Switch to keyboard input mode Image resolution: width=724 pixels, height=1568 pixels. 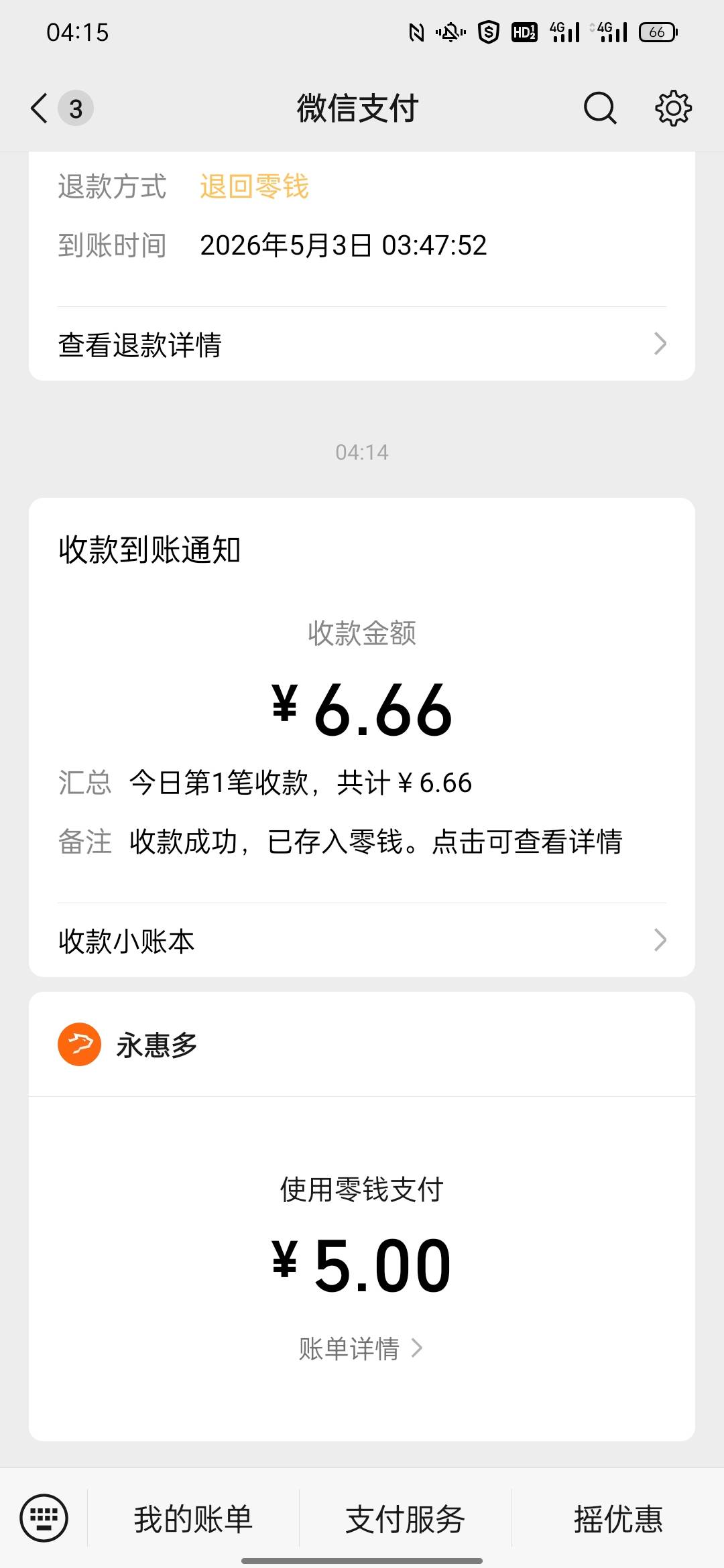(44, 1518)
